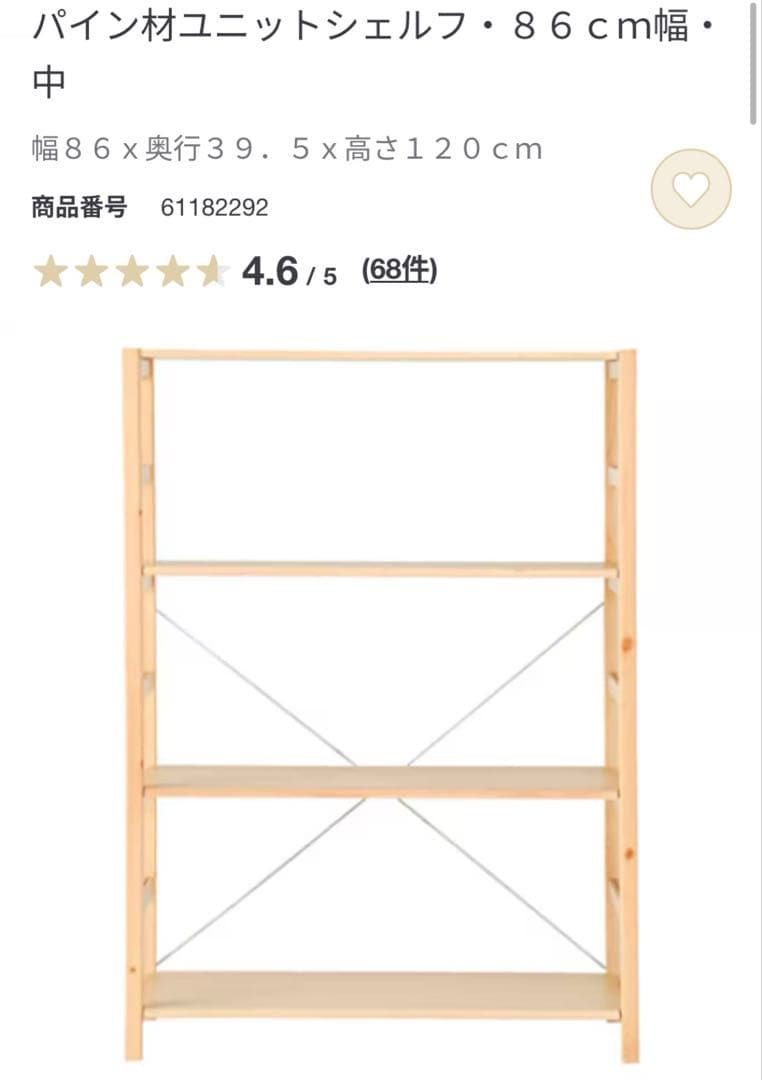This screenshot has height=1080, width=762.
Task: Select the first rating star
Action: 49,268
